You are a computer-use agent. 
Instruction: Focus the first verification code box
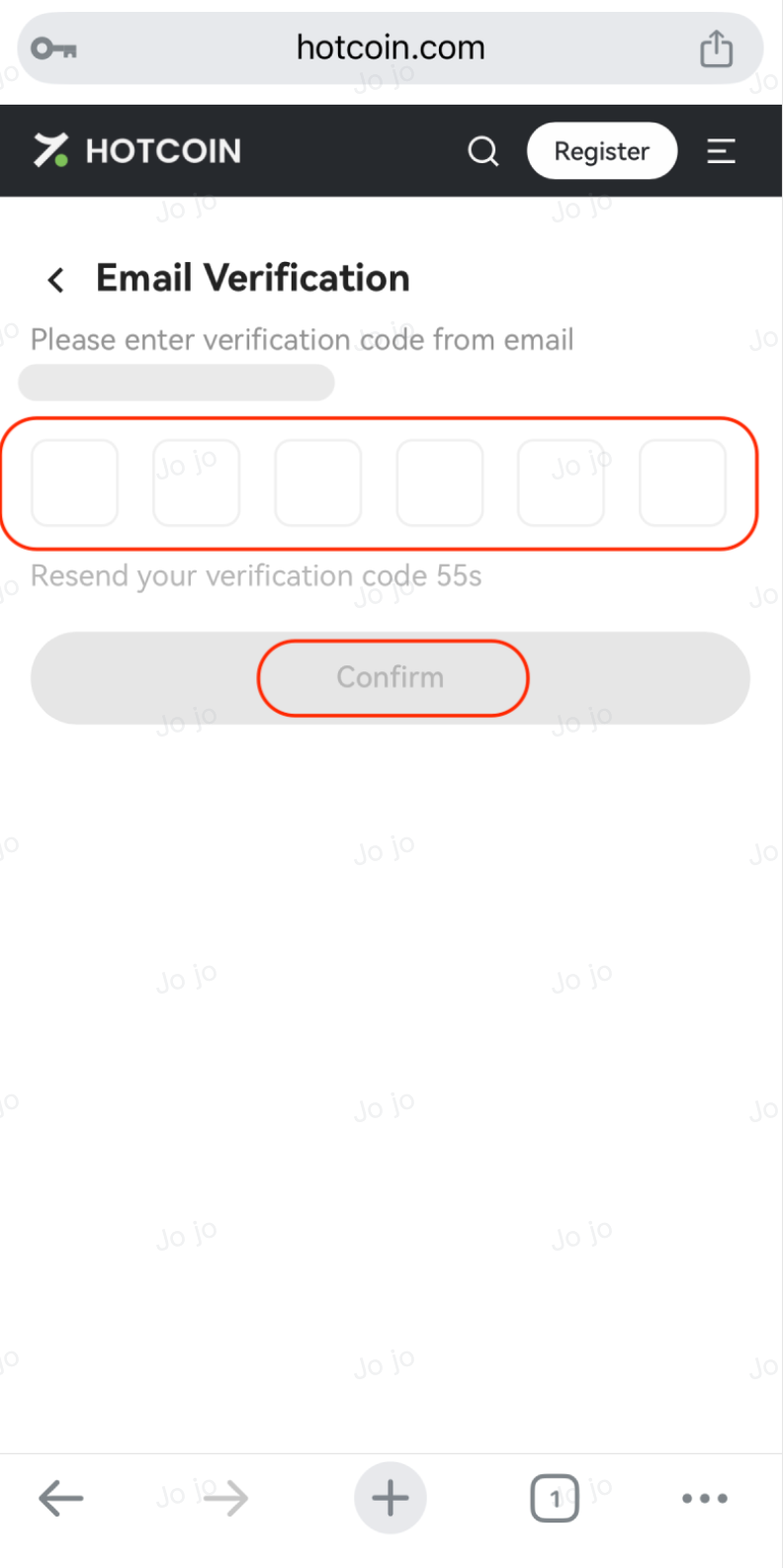coord(74,482)
